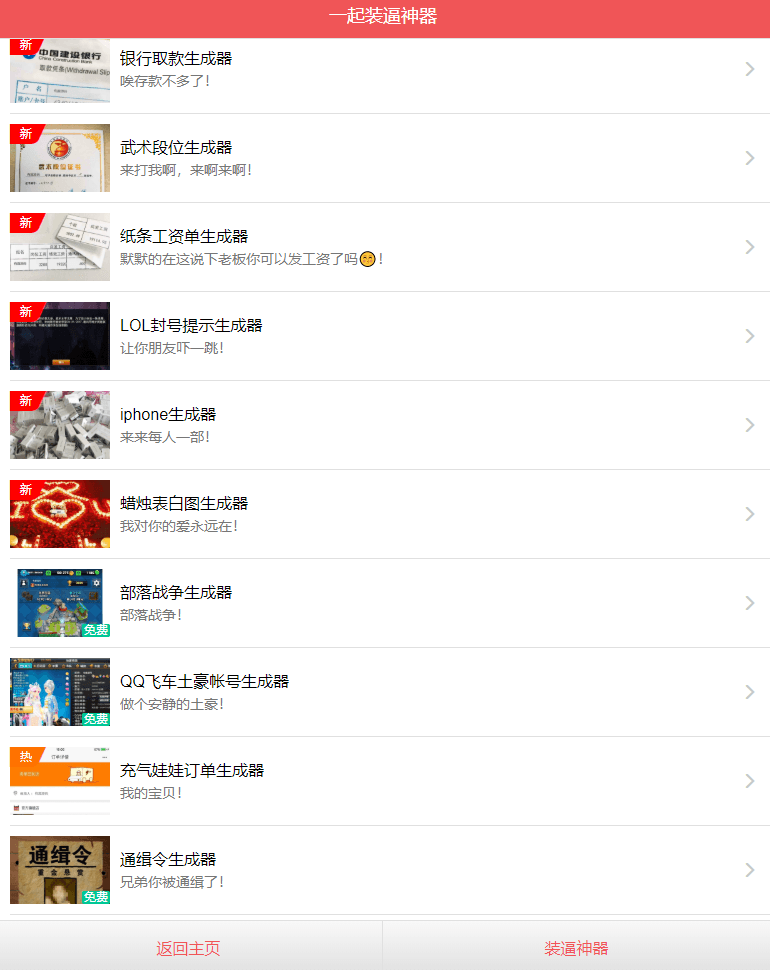The width and height of the screenshot is (770, 970).
Task: Launch 部落战争生成器
Action: 385,603
